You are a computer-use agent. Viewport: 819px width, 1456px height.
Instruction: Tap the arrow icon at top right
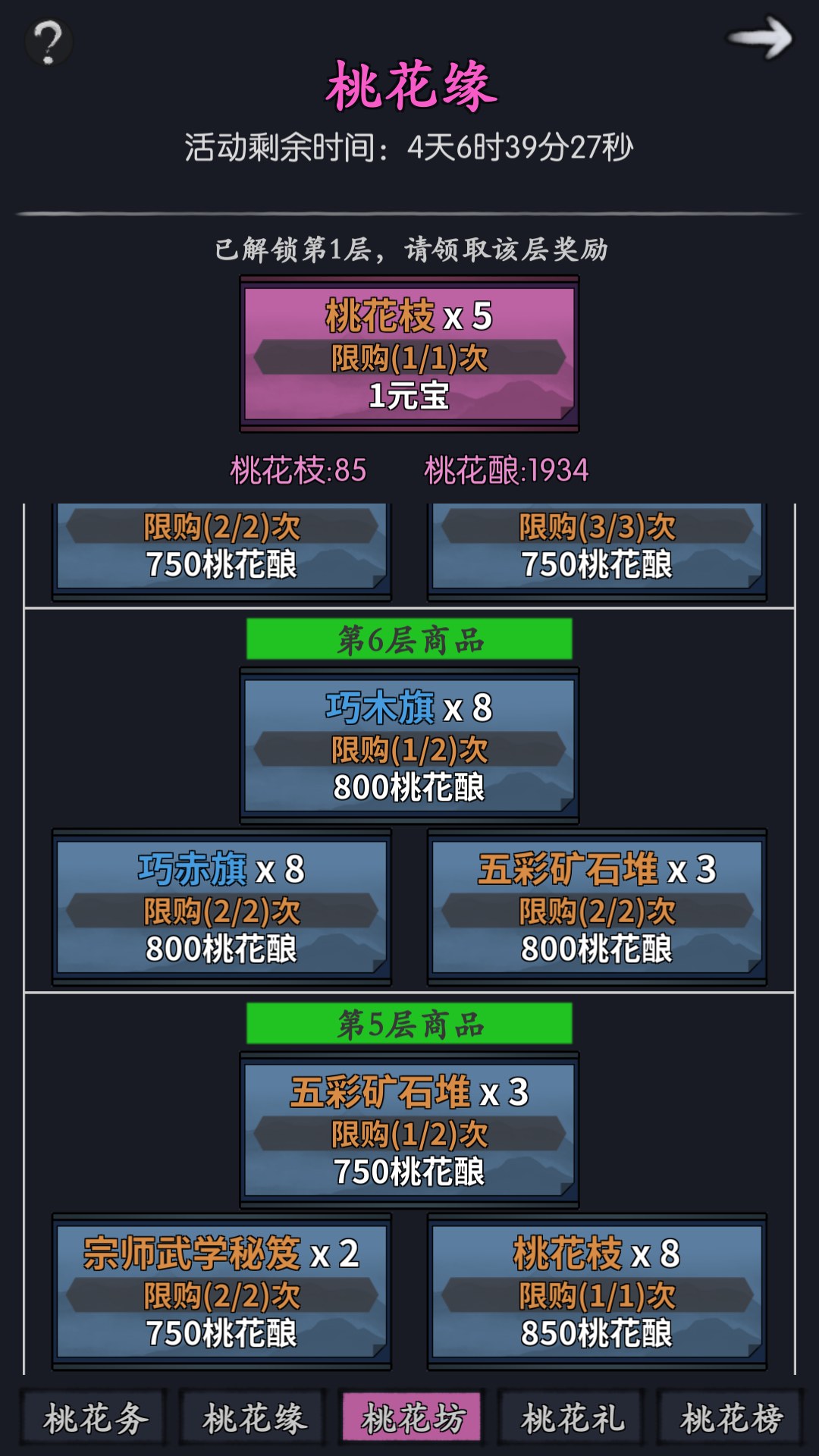760,38
